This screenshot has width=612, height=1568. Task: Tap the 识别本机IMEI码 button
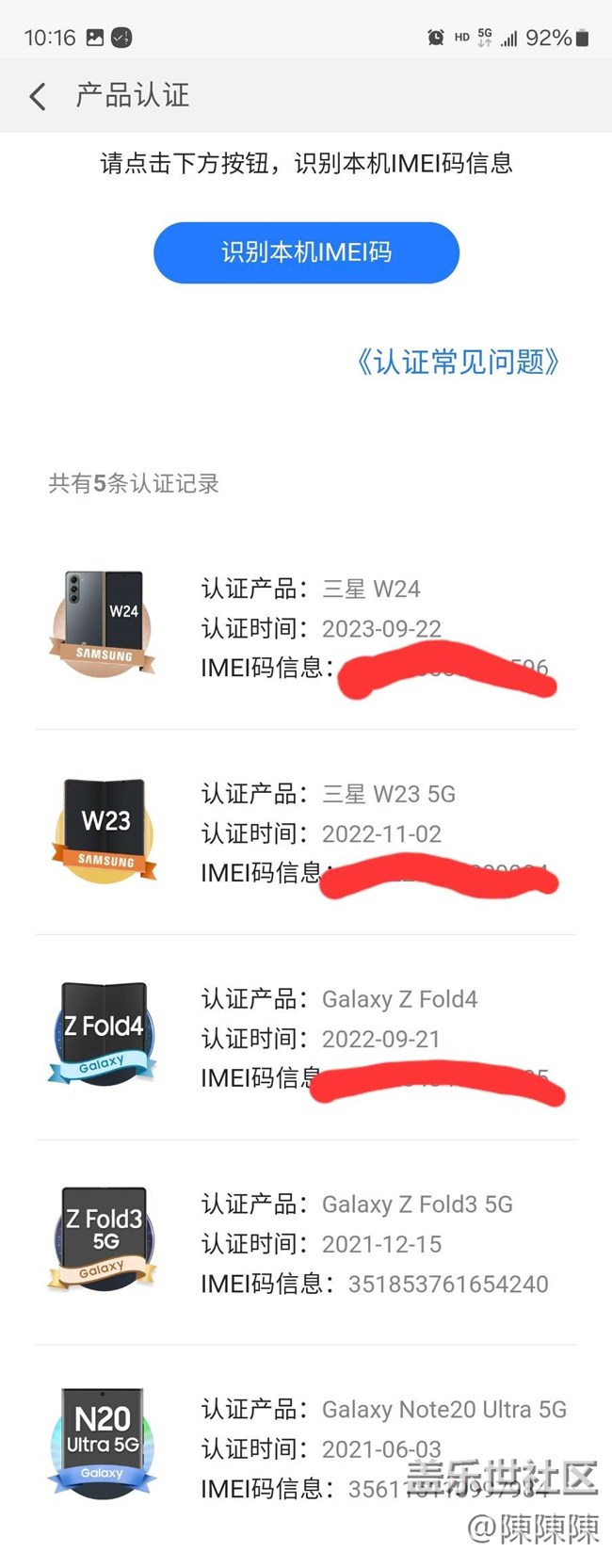pos(306,252)
